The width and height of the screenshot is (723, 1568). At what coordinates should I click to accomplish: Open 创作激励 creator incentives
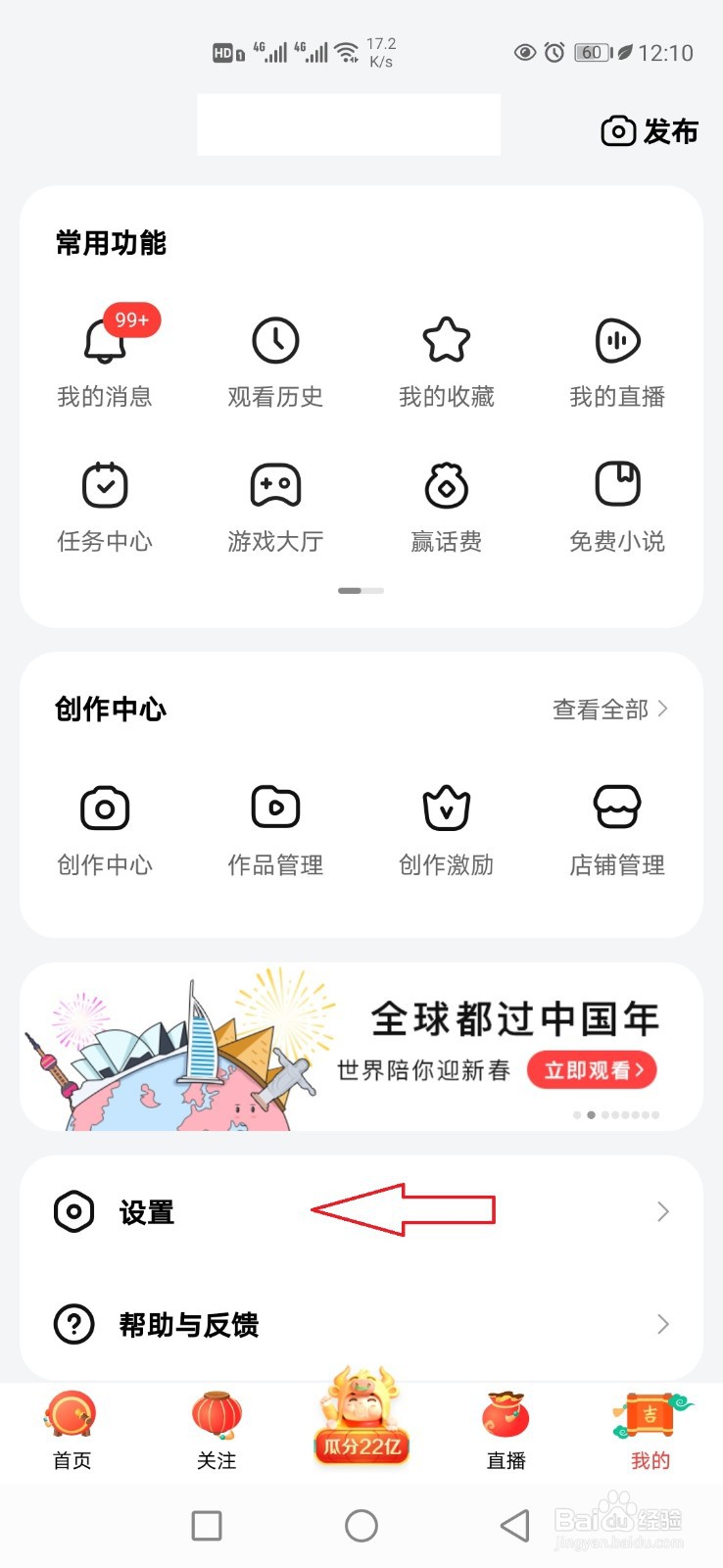[x=447, y=828]
